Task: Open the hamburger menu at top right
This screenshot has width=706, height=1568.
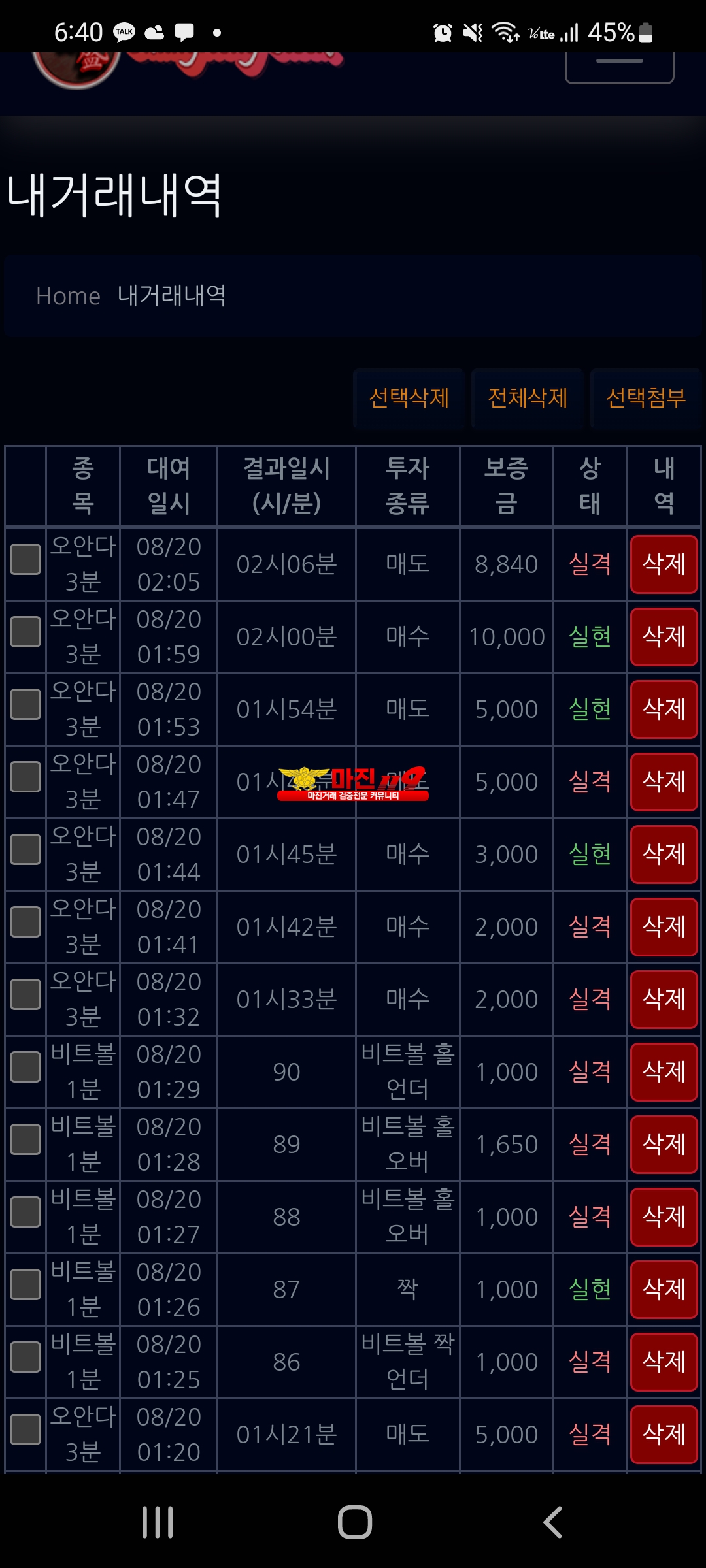Action: (619, 65)
